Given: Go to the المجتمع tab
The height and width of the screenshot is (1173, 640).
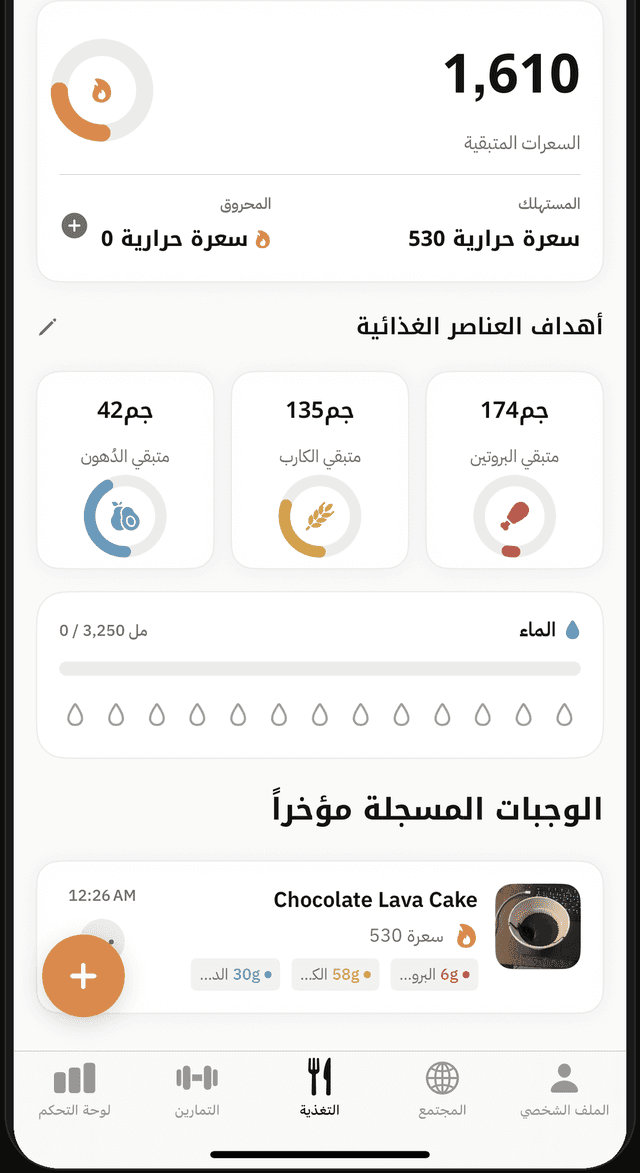Looking at the screenshot, I should coord(443,1090).
